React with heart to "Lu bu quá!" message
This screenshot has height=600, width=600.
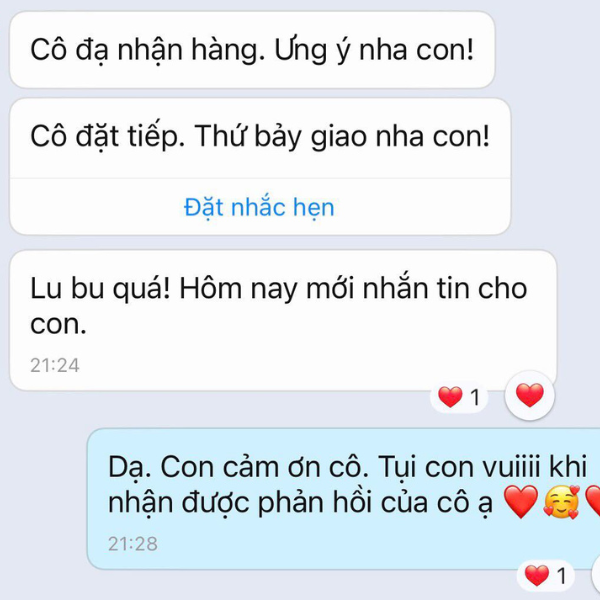[x=530, y=397]
